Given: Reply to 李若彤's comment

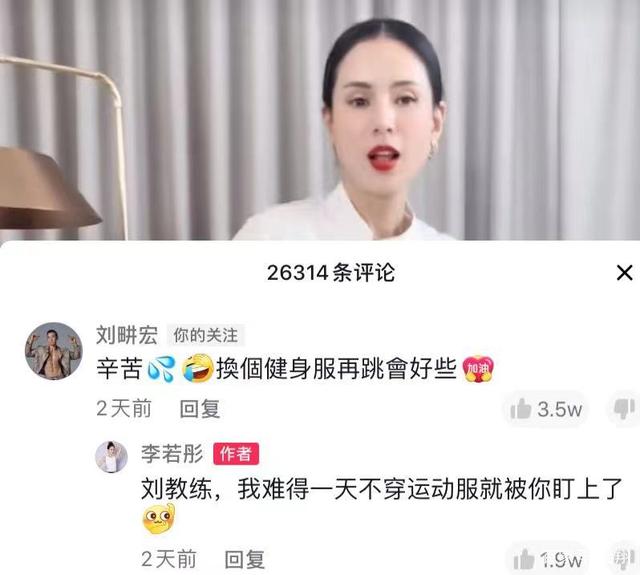Looking at the screenshot, I should point(244,558).
